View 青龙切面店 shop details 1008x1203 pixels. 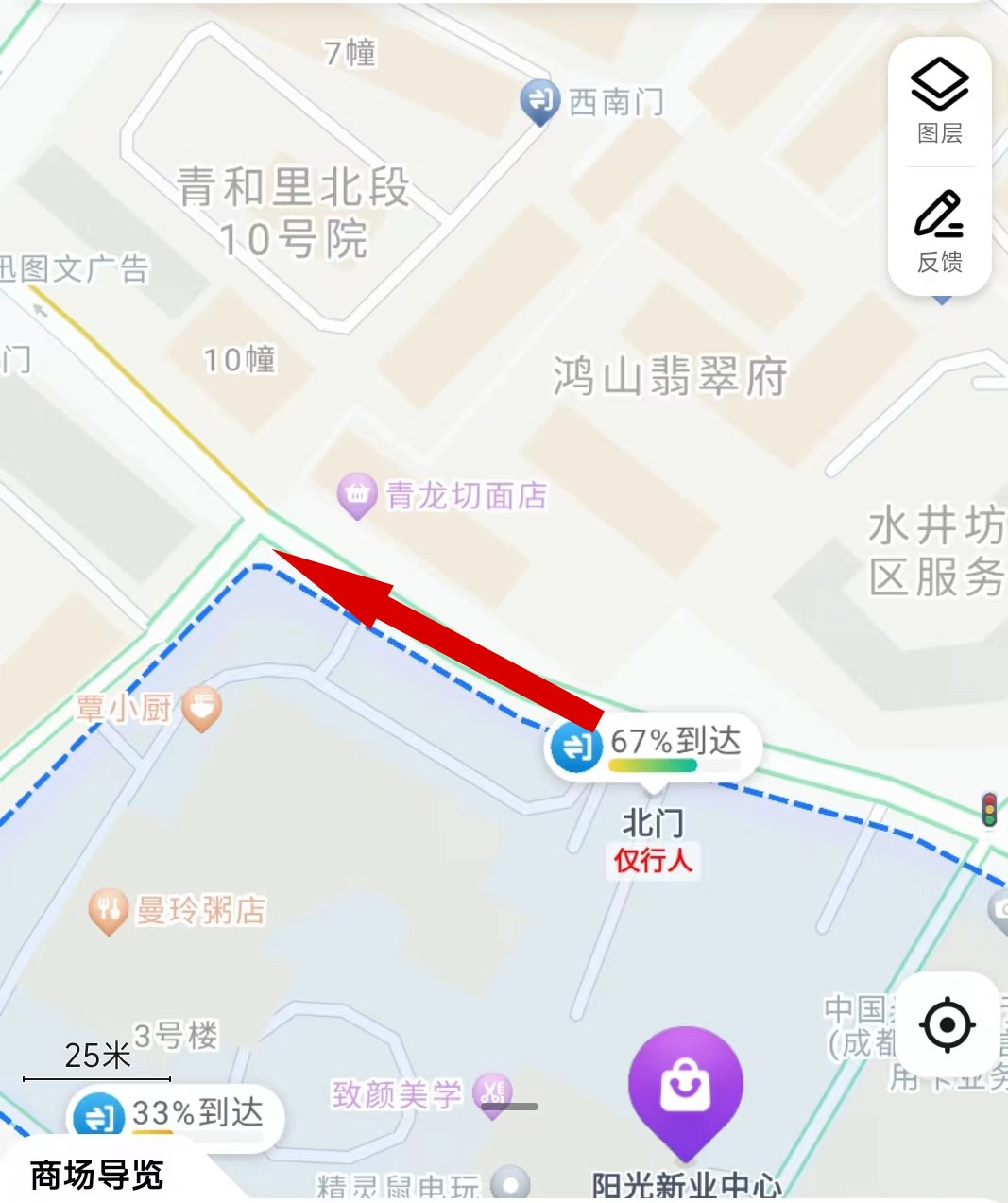coord(357,494)
